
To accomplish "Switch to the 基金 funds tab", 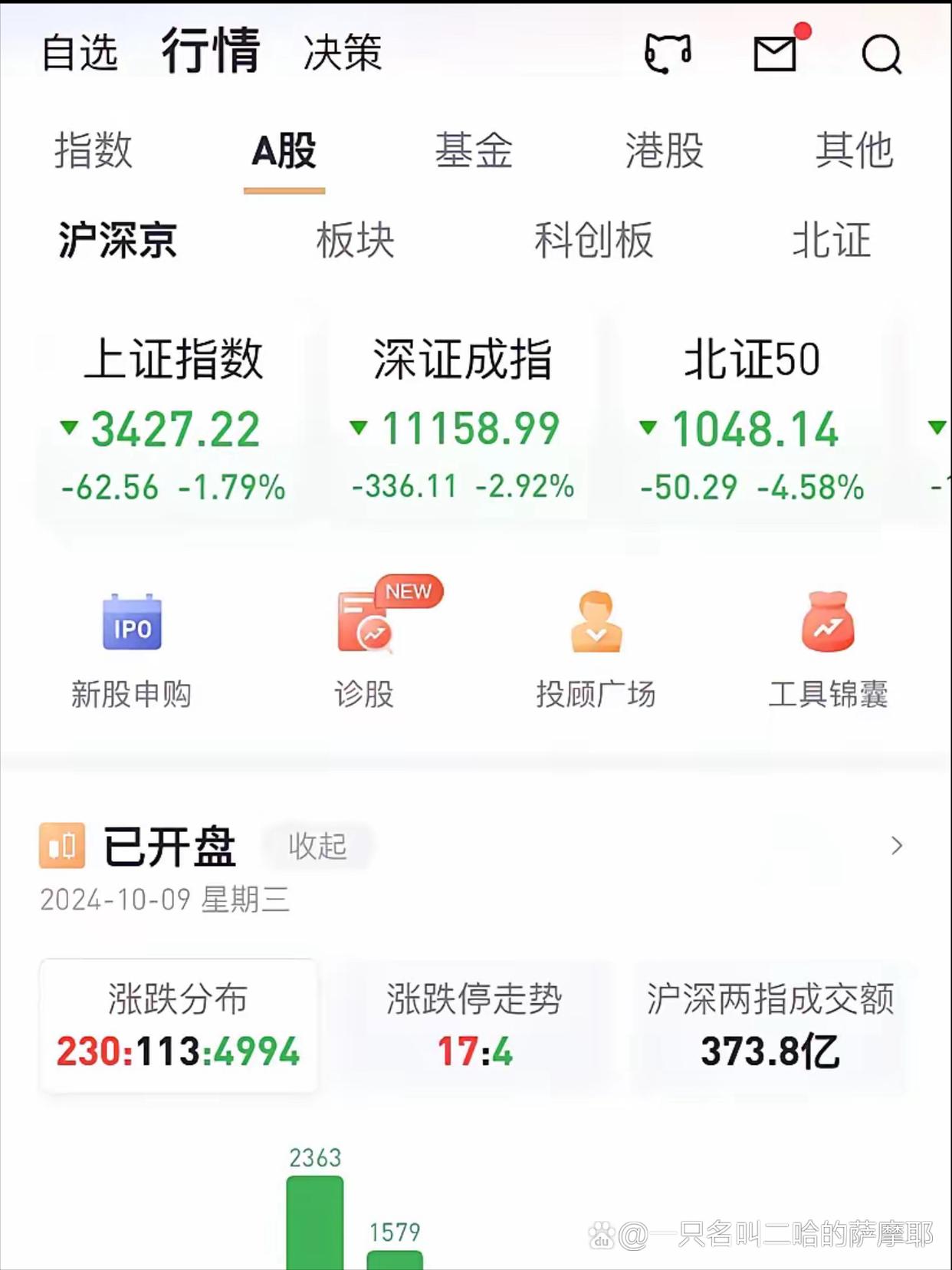I will pos(475,153).
